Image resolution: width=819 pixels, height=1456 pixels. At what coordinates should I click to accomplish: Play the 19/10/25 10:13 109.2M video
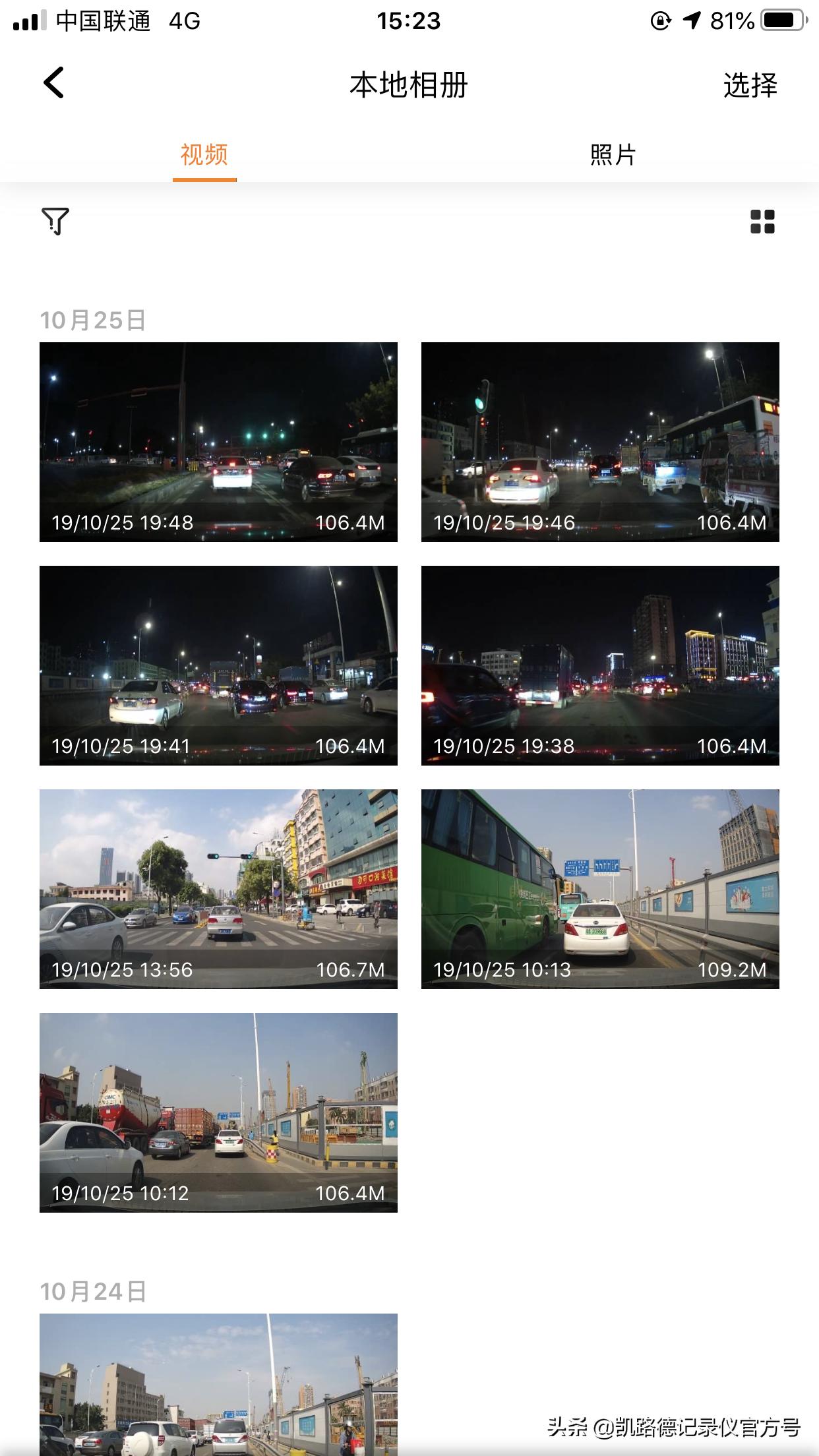tap(600, 889)
